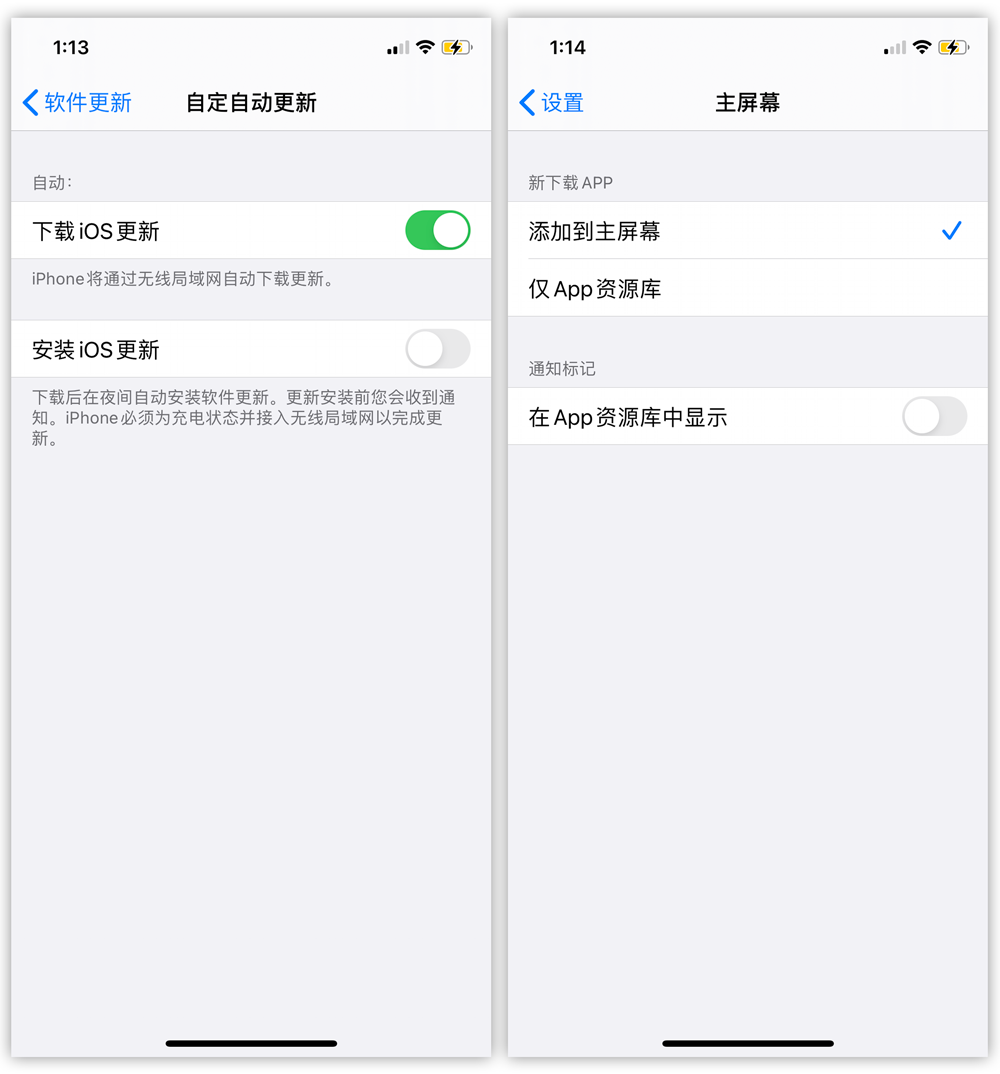1000x1074 pixels.
Task: Tap the 下载 iOS 更新 row label
Action: 113,230
